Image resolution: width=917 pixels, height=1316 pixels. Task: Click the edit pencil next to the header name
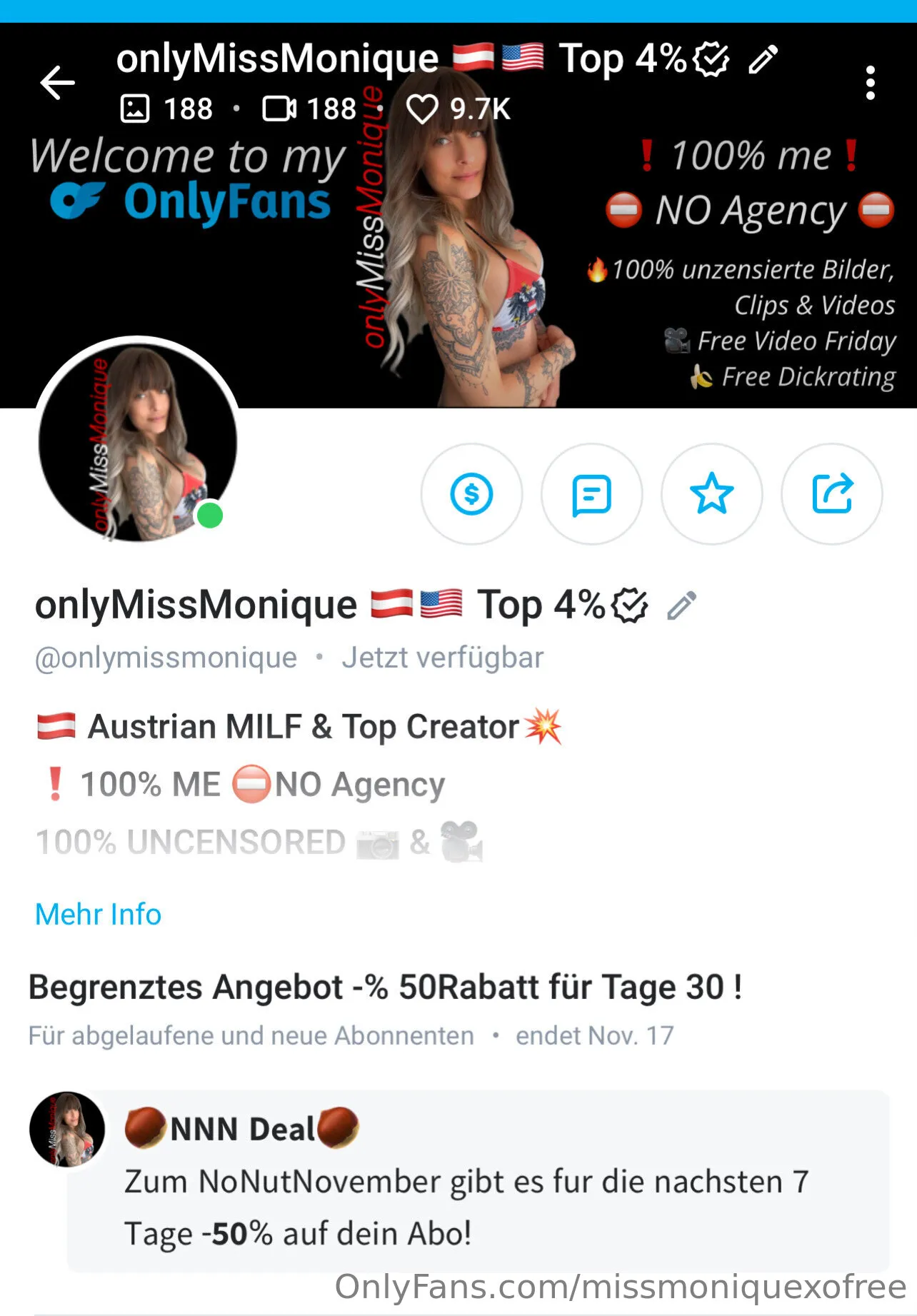tap(763, 59)
